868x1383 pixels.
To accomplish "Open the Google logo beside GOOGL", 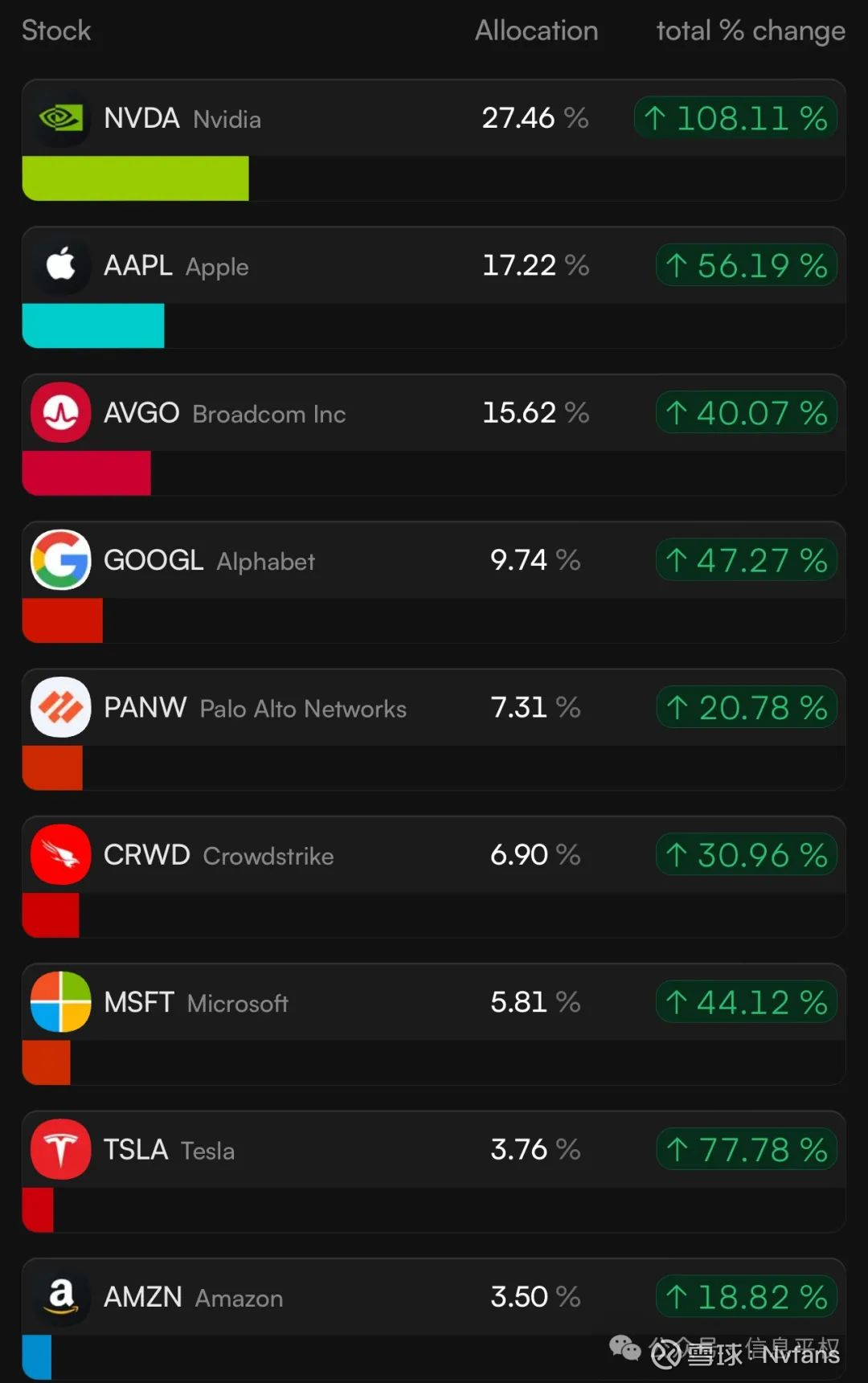I will (60, 560).
